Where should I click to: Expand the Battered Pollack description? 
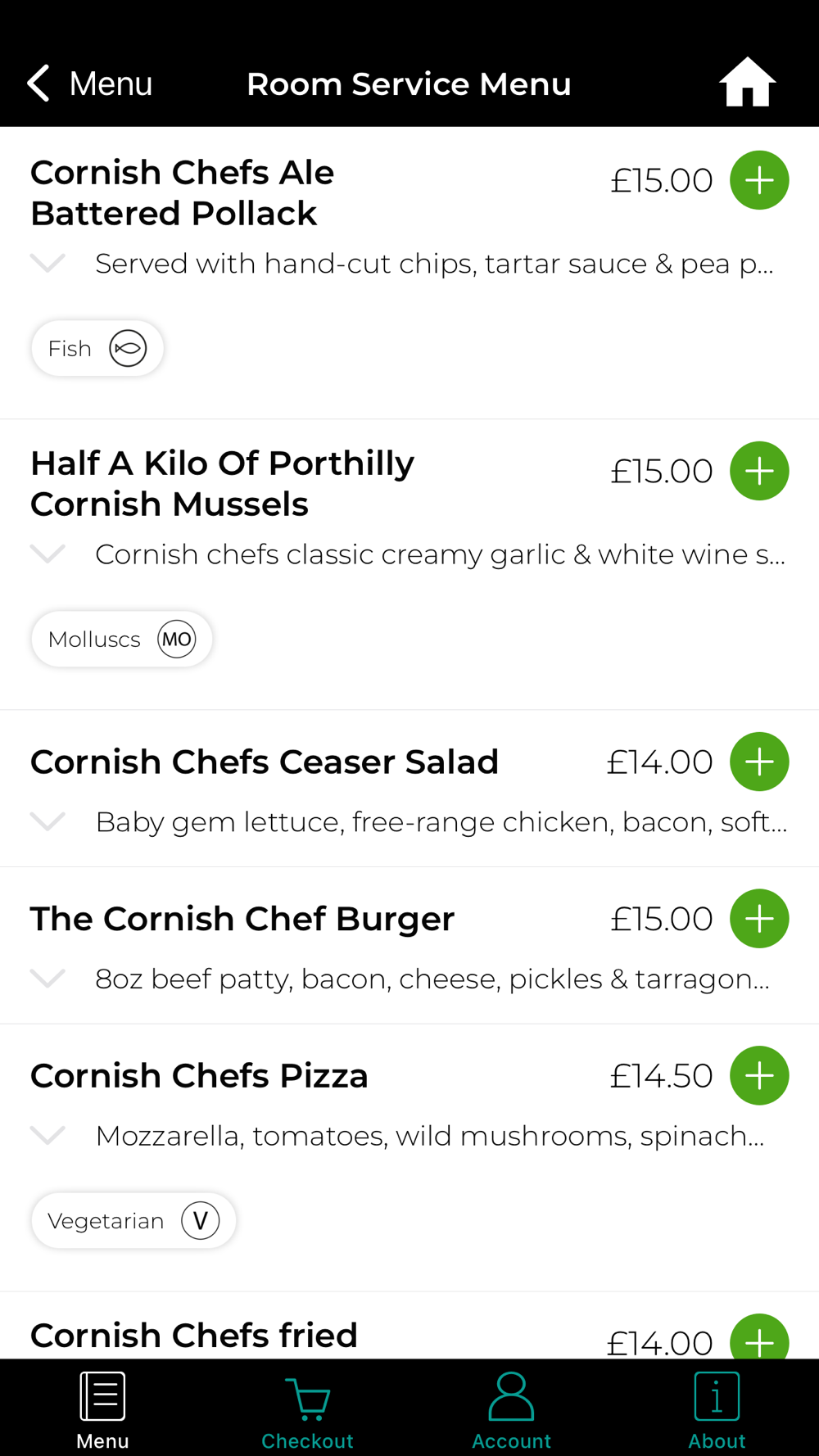coord(48,263)
